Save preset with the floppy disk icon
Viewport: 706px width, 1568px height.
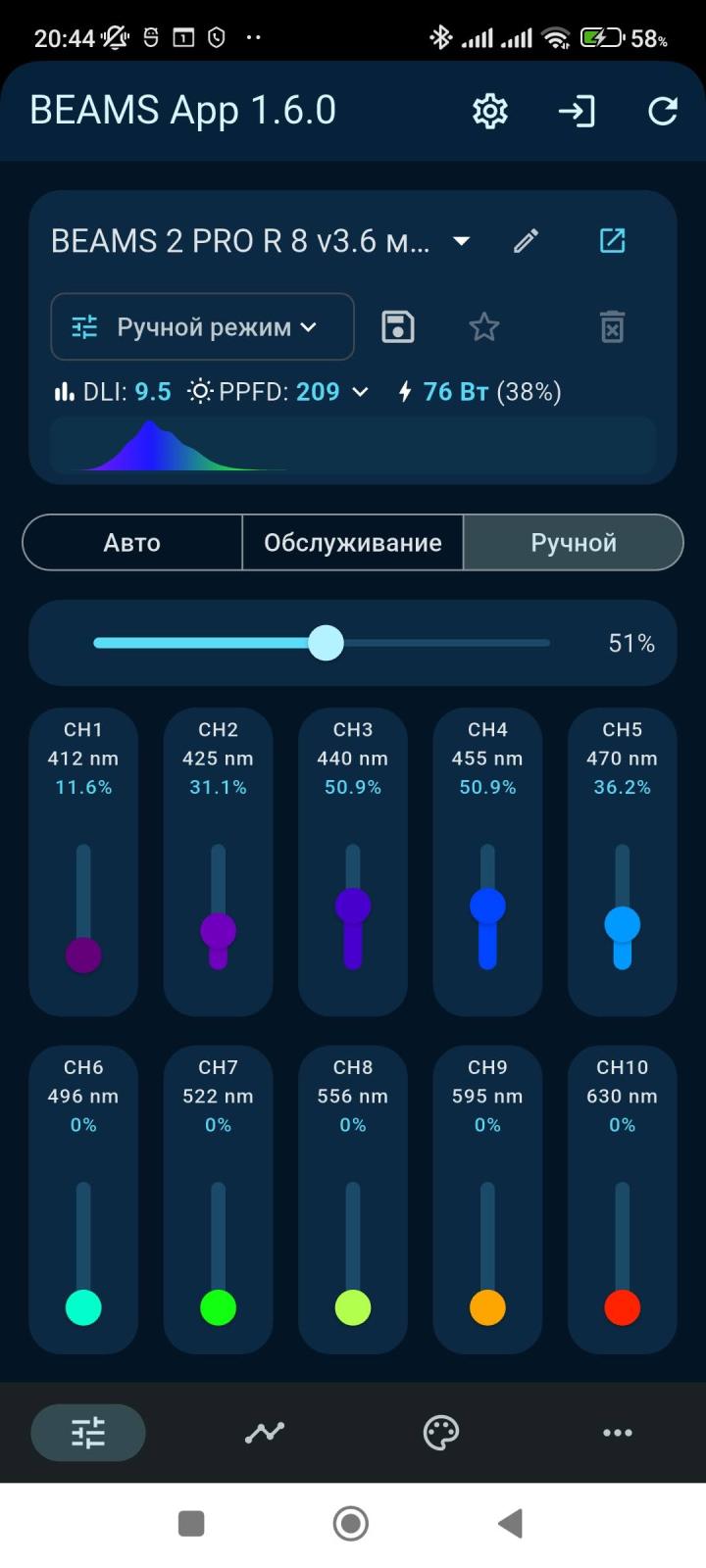pyautogui.click(x=398, y=326)
